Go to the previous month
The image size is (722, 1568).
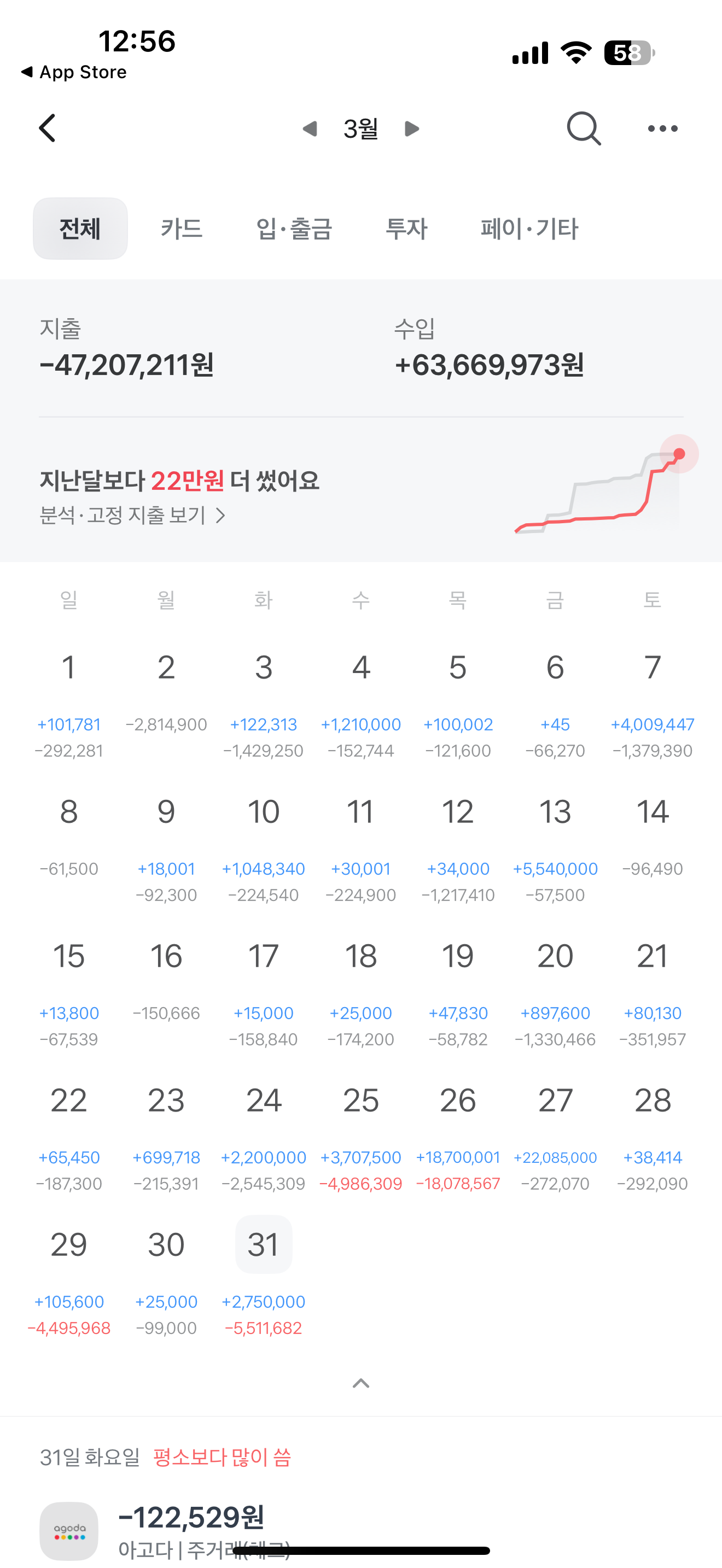pyautogui.click(x=310, y=128)
